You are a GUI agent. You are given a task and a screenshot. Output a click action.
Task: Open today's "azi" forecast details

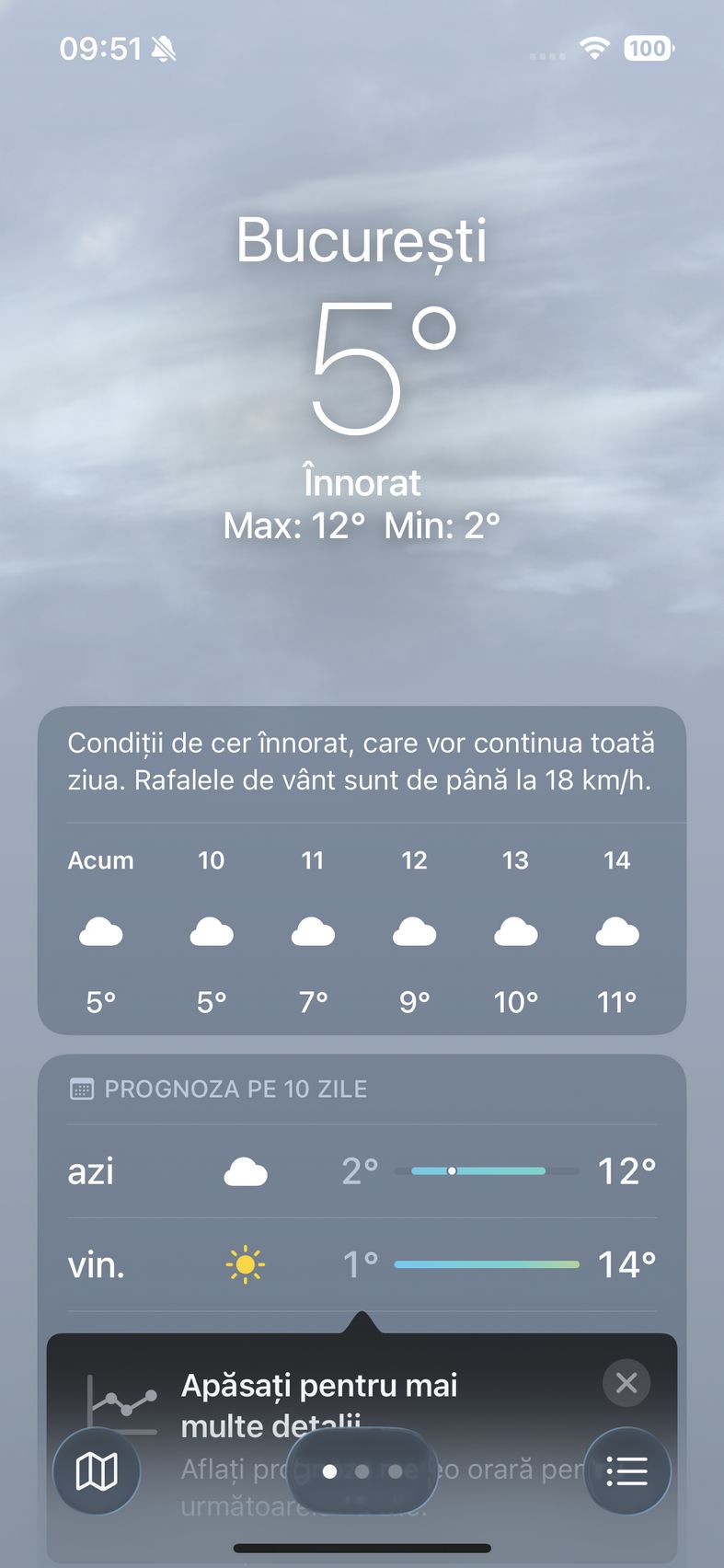coord(362,1171)
